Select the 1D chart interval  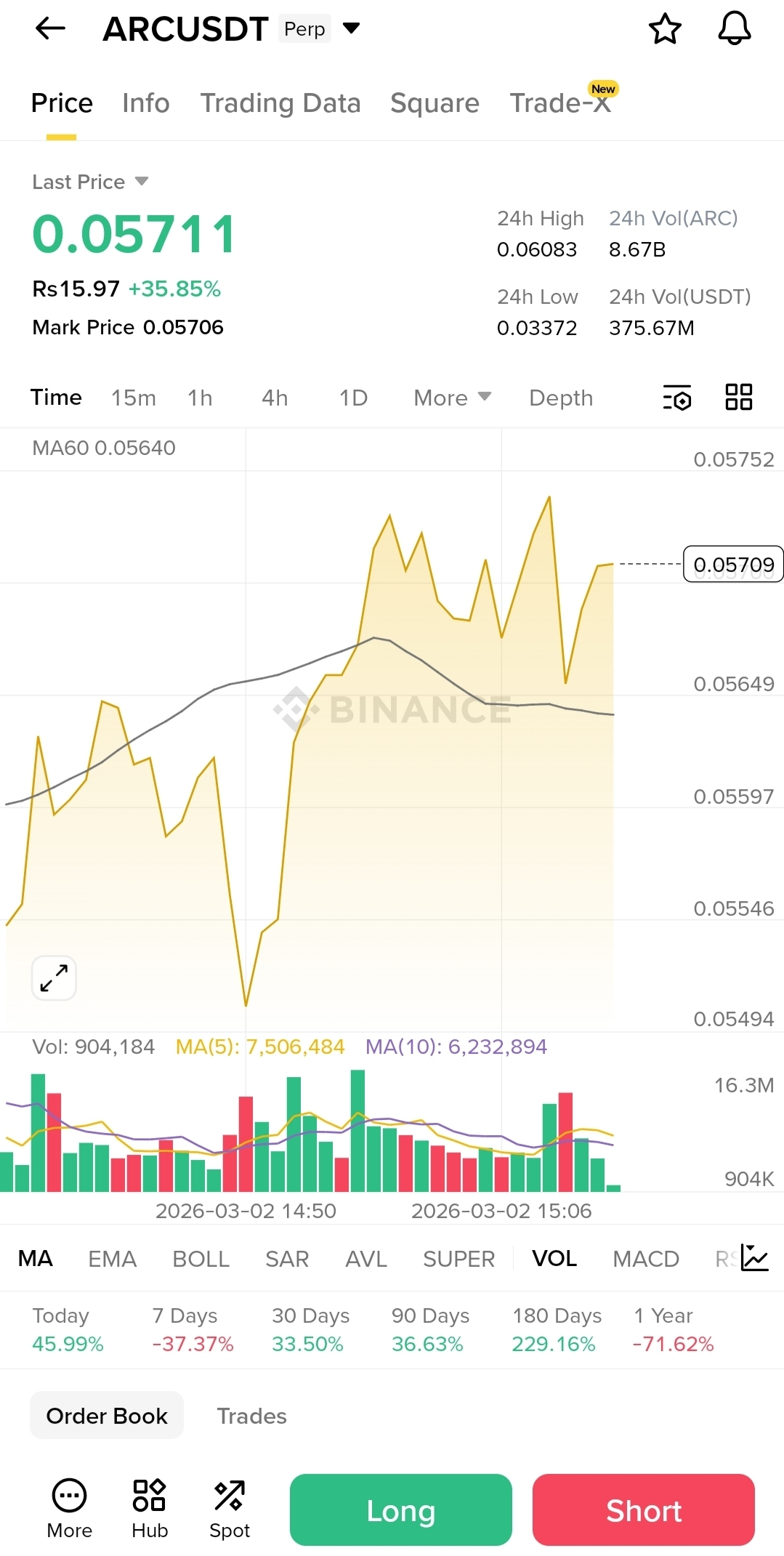coord(353,398)
